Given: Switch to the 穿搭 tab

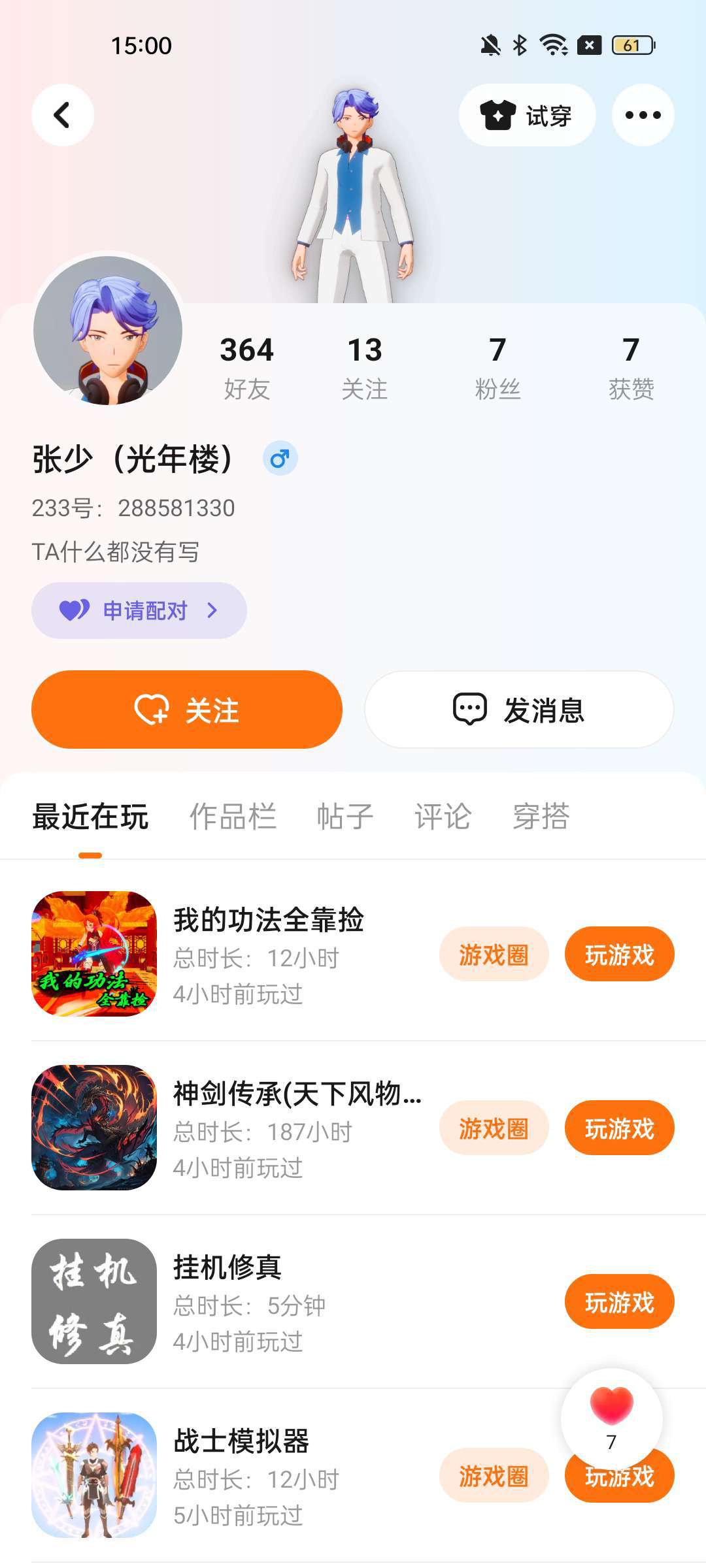Looking at the screenshot, I should click(541, 817).
